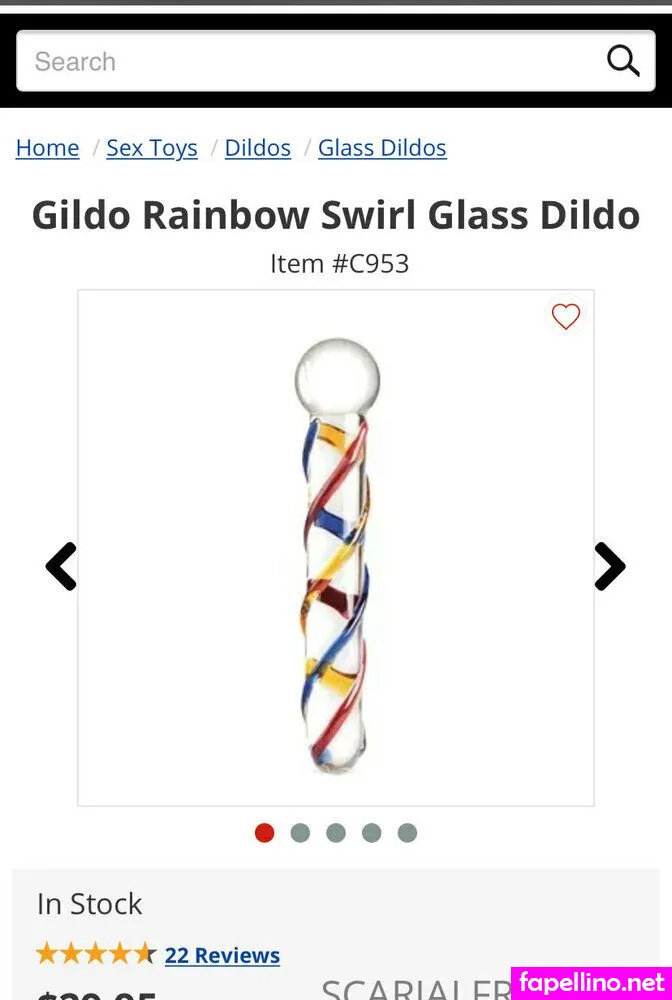Tap the magnifying glass search icon
Viewport: 672px width, 1000px height.
(x=623, y=61)
